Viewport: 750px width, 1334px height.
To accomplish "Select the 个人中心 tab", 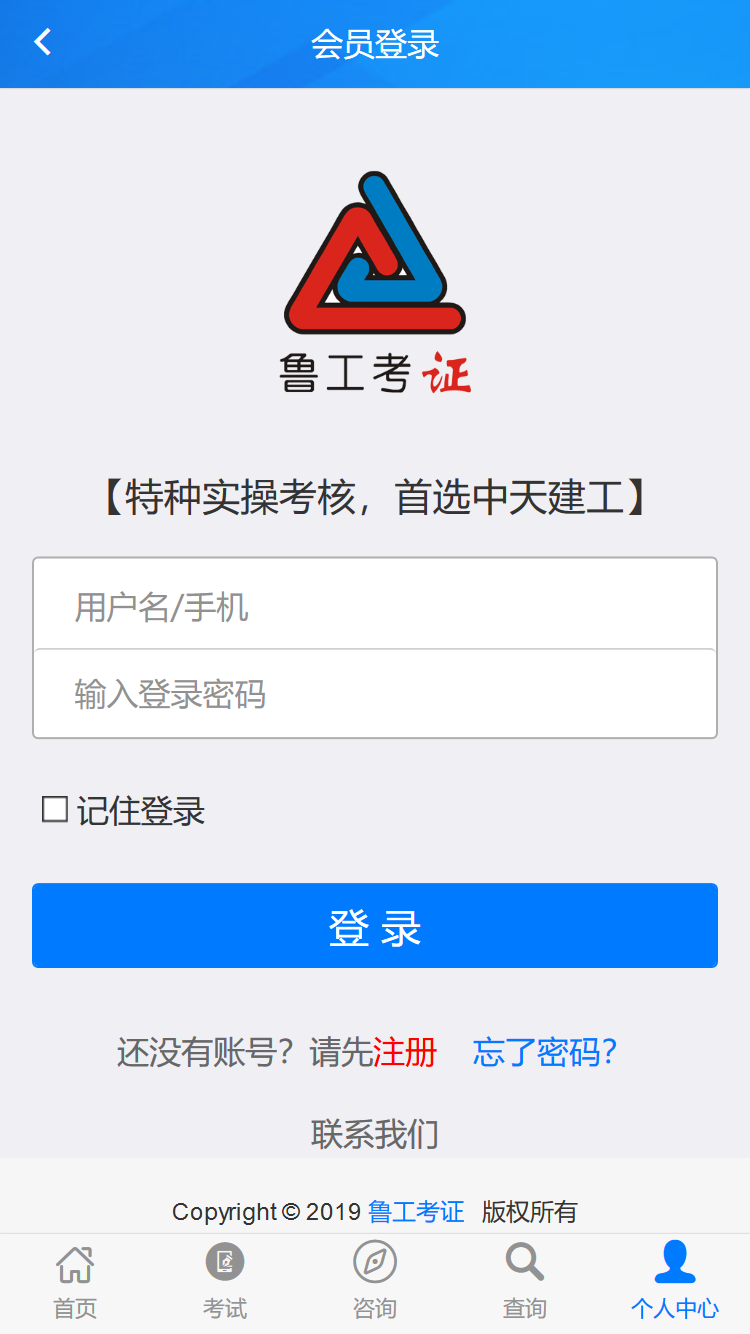I will click(675, 1283).
